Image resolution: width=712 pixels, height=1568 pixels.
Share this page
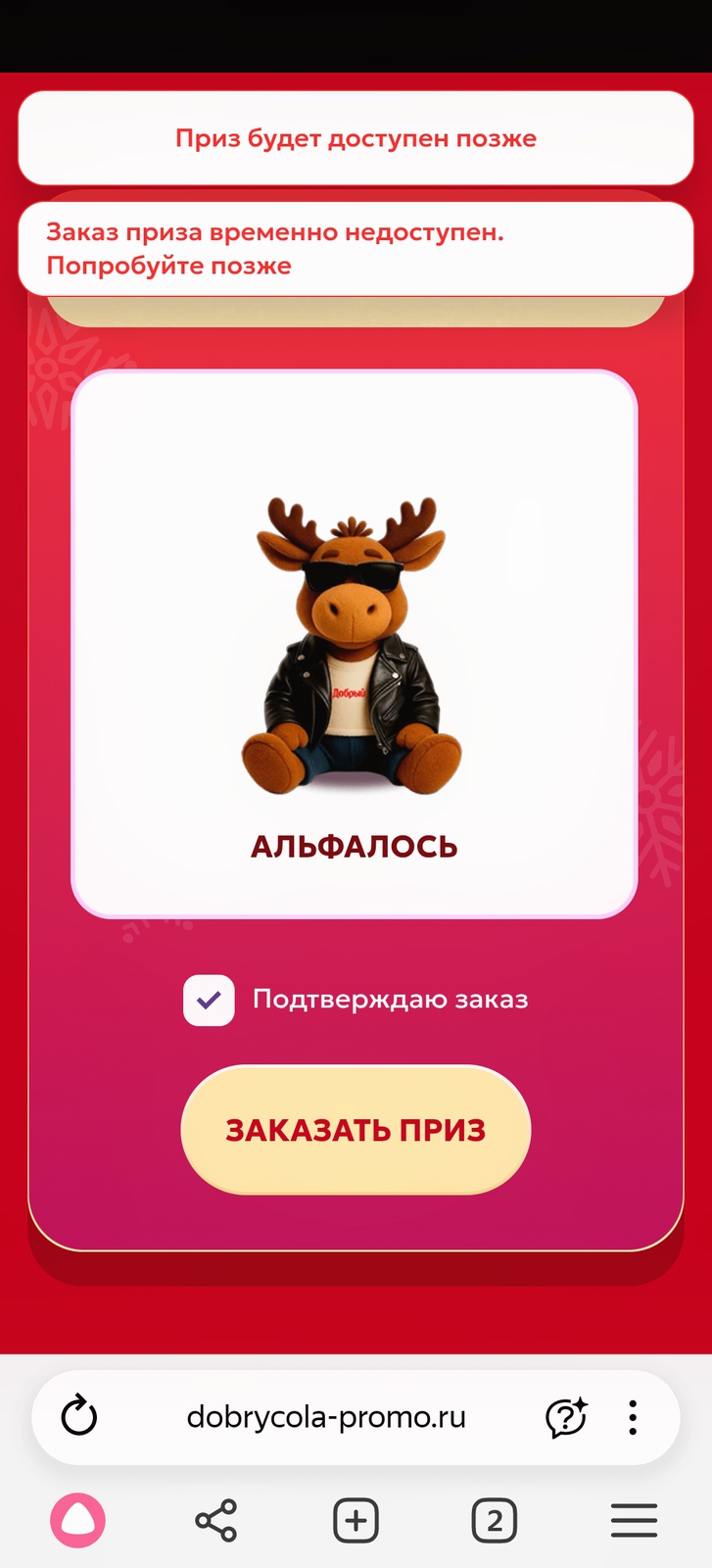pos(216,1521)
